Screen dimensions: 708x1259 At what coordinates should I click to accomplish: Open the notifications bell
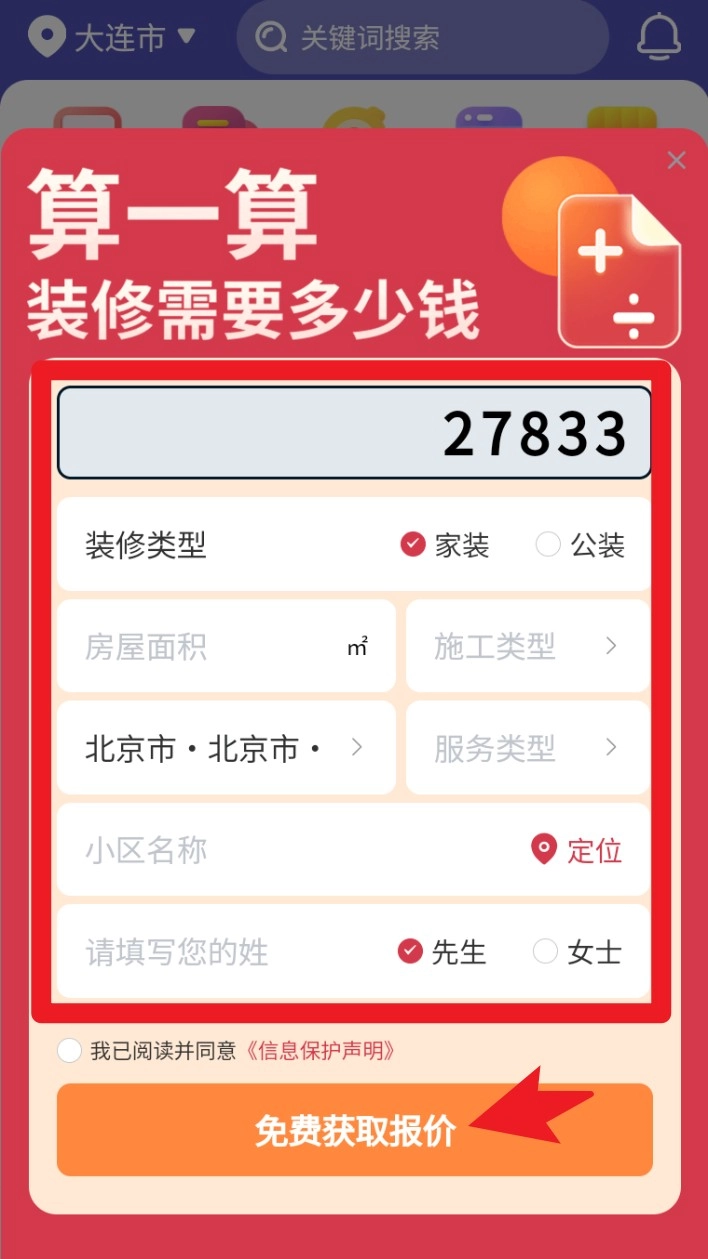(x=659, y=38)
